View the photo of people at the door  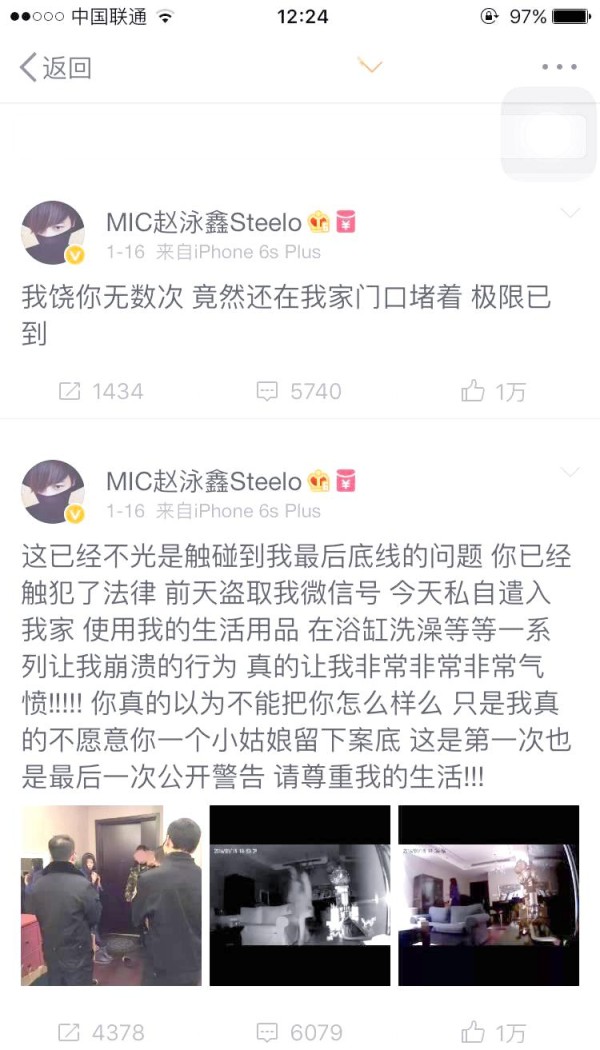click(111, 895)
